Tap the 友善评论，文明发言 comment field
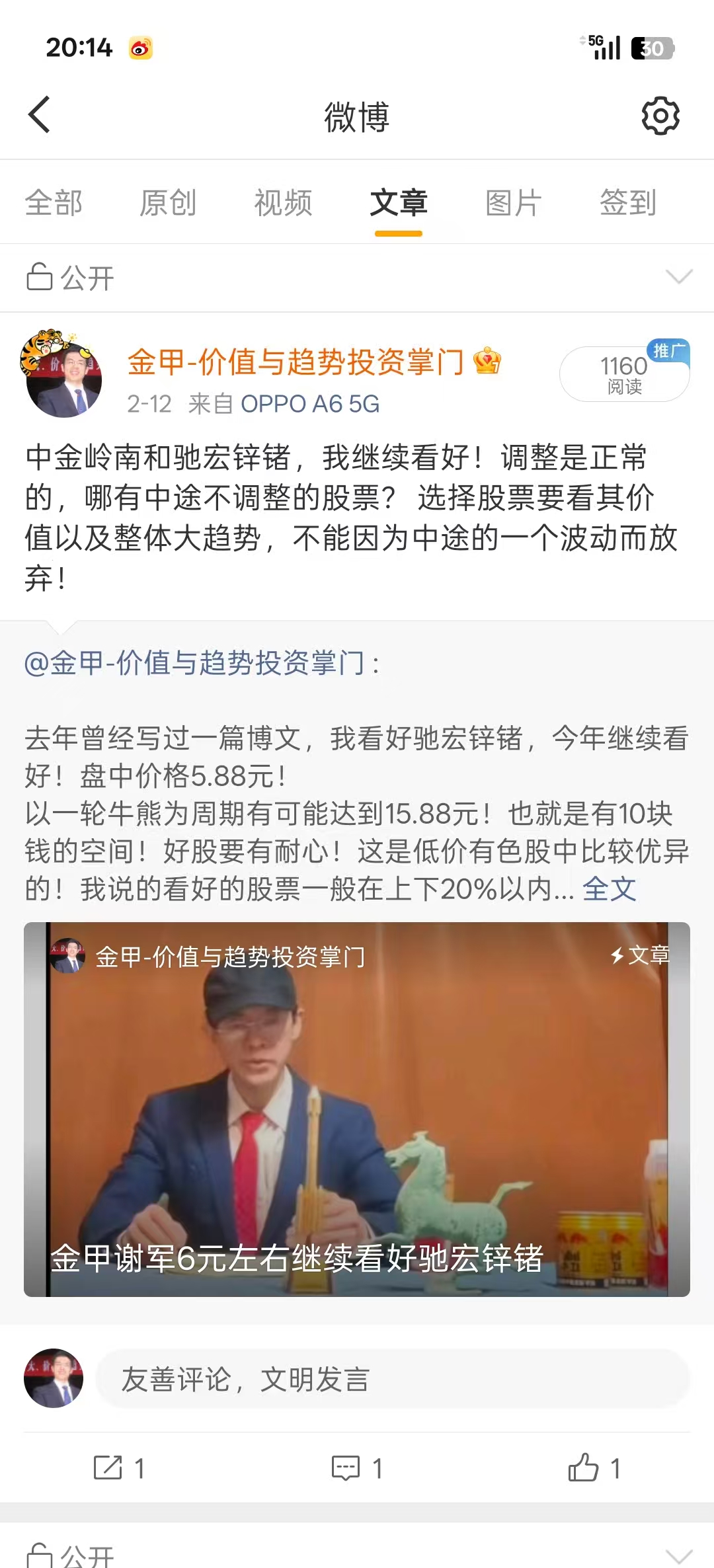This screenshot has width=714, height=1568. click(x=393, y=1380)
